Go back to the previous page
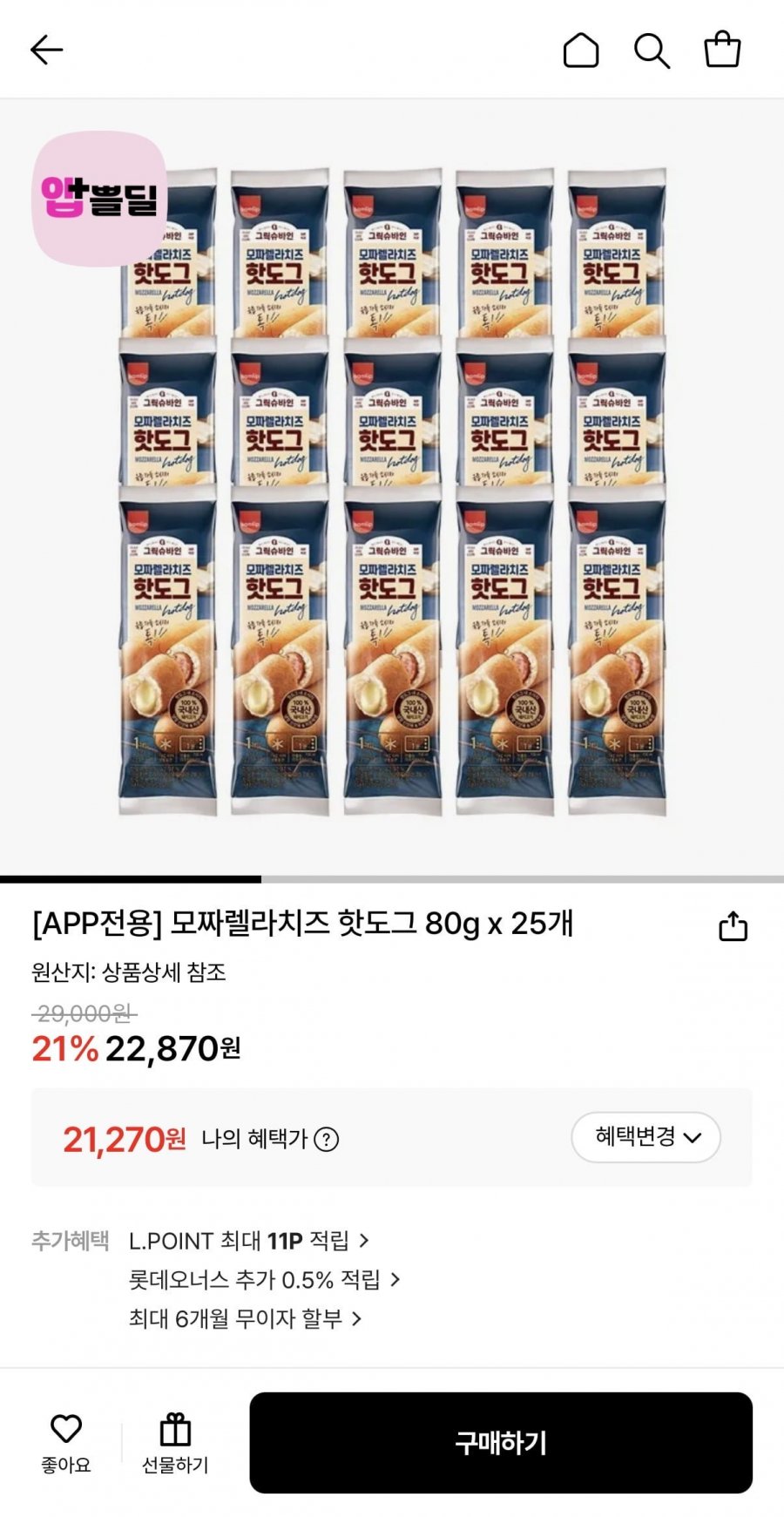This screenshot has height=1517, width=784. click(47, 50)
